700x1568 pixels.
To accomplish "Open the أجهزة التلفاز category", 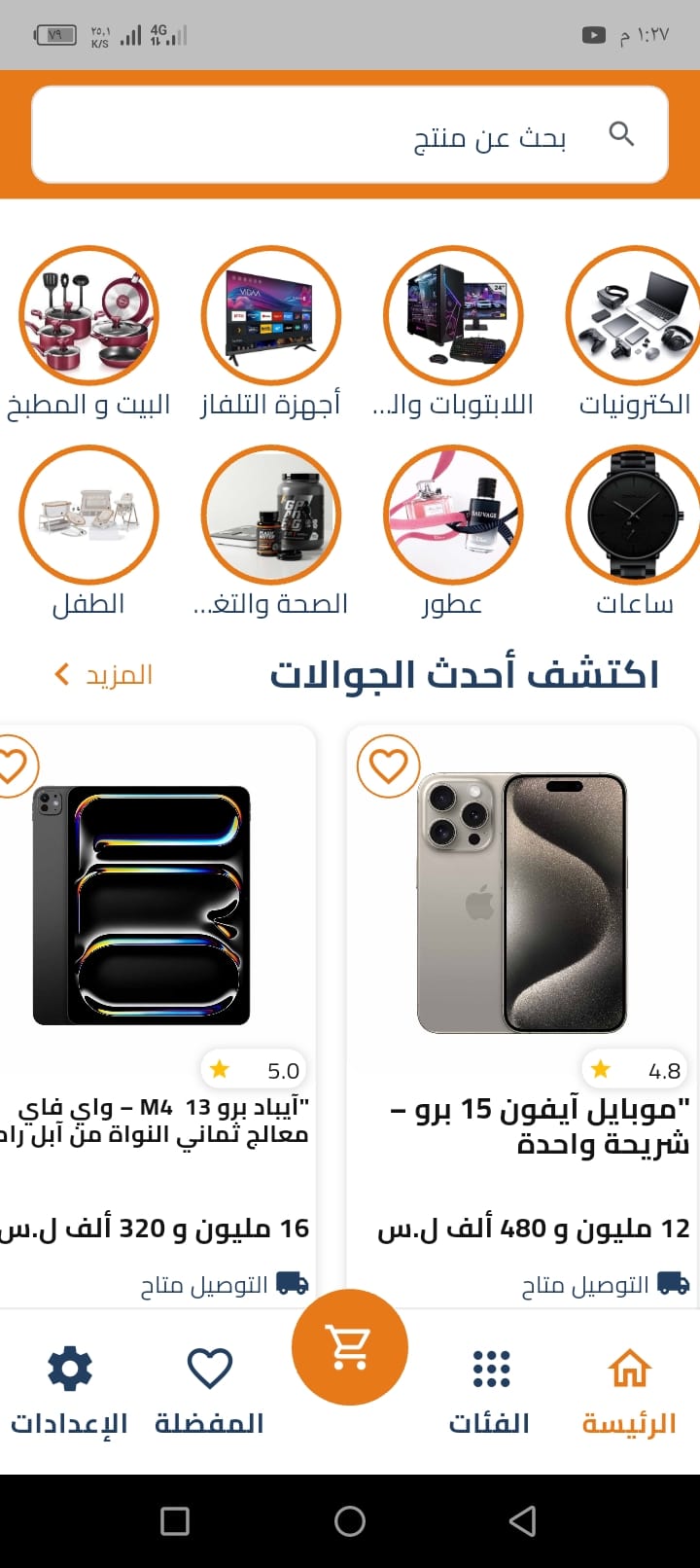I will pos(270,317).
